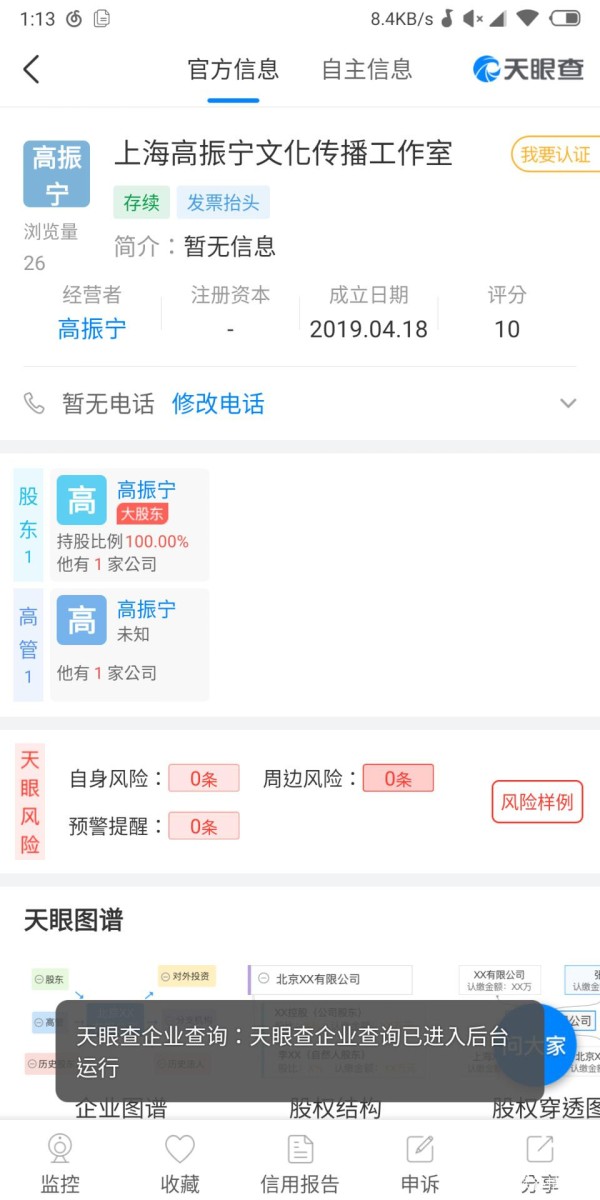This screenshot has height=1200, width=600.
Task: Open operator 高振宁 under 经营者
Action: (x=92, y=329)
